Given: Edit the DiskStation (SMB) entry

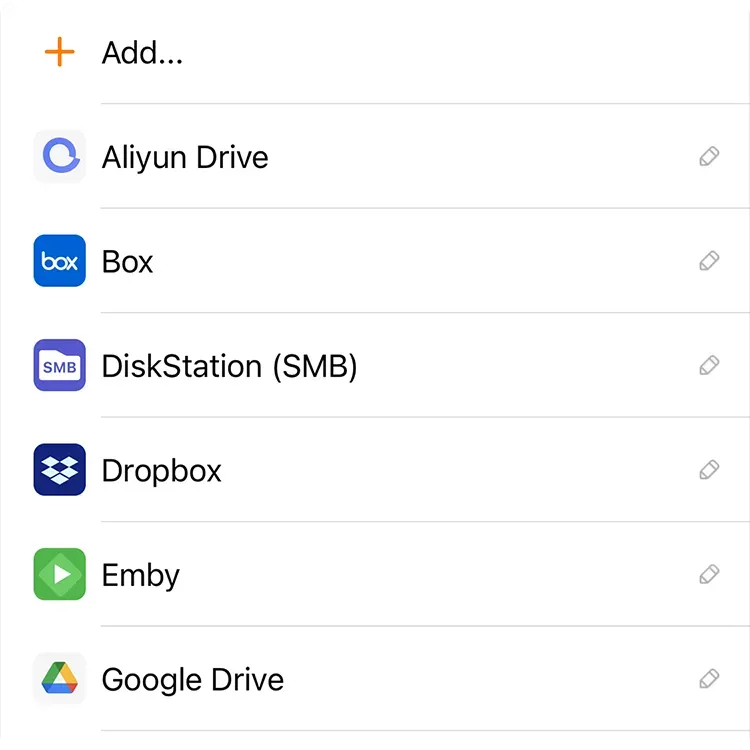Looking at the screenshot, I should click(x=709, y=366).
